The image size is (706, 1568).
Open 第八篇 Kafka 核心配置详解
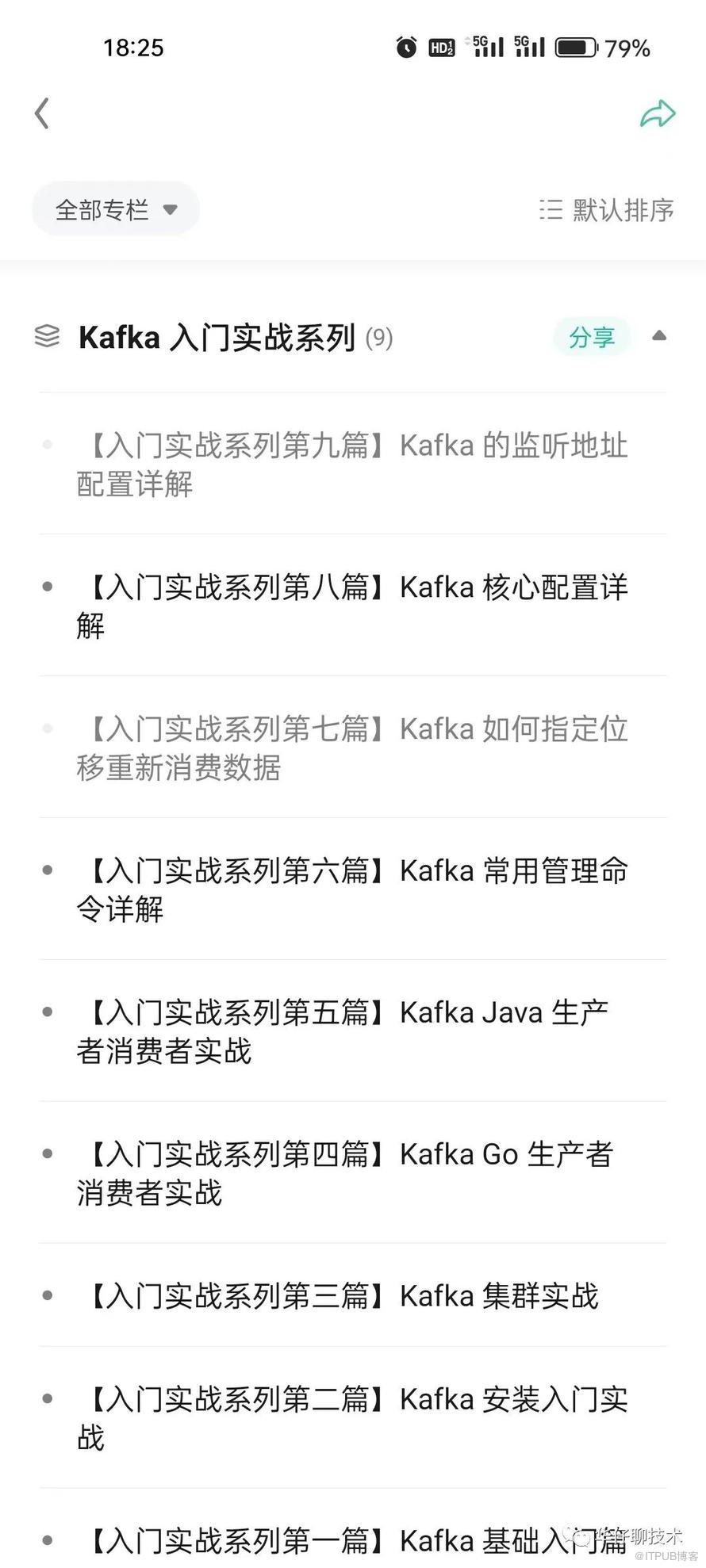(352, 606)
